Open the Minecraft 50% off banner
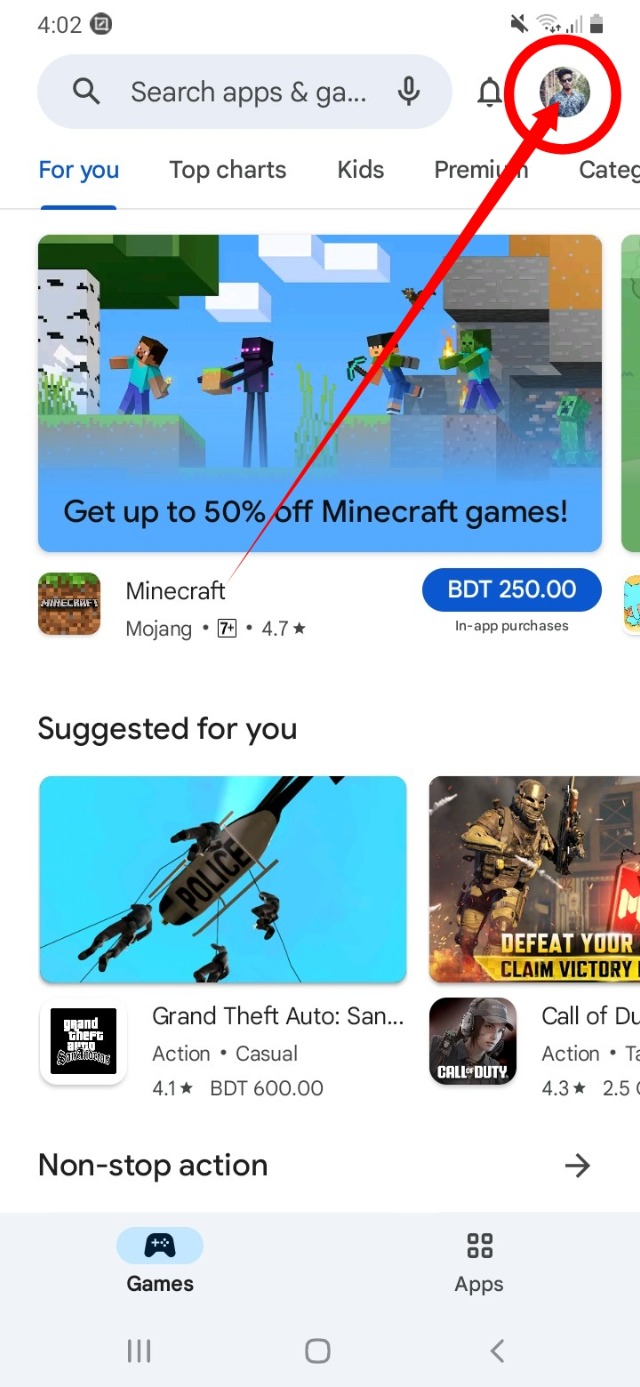 coord(320,393)
